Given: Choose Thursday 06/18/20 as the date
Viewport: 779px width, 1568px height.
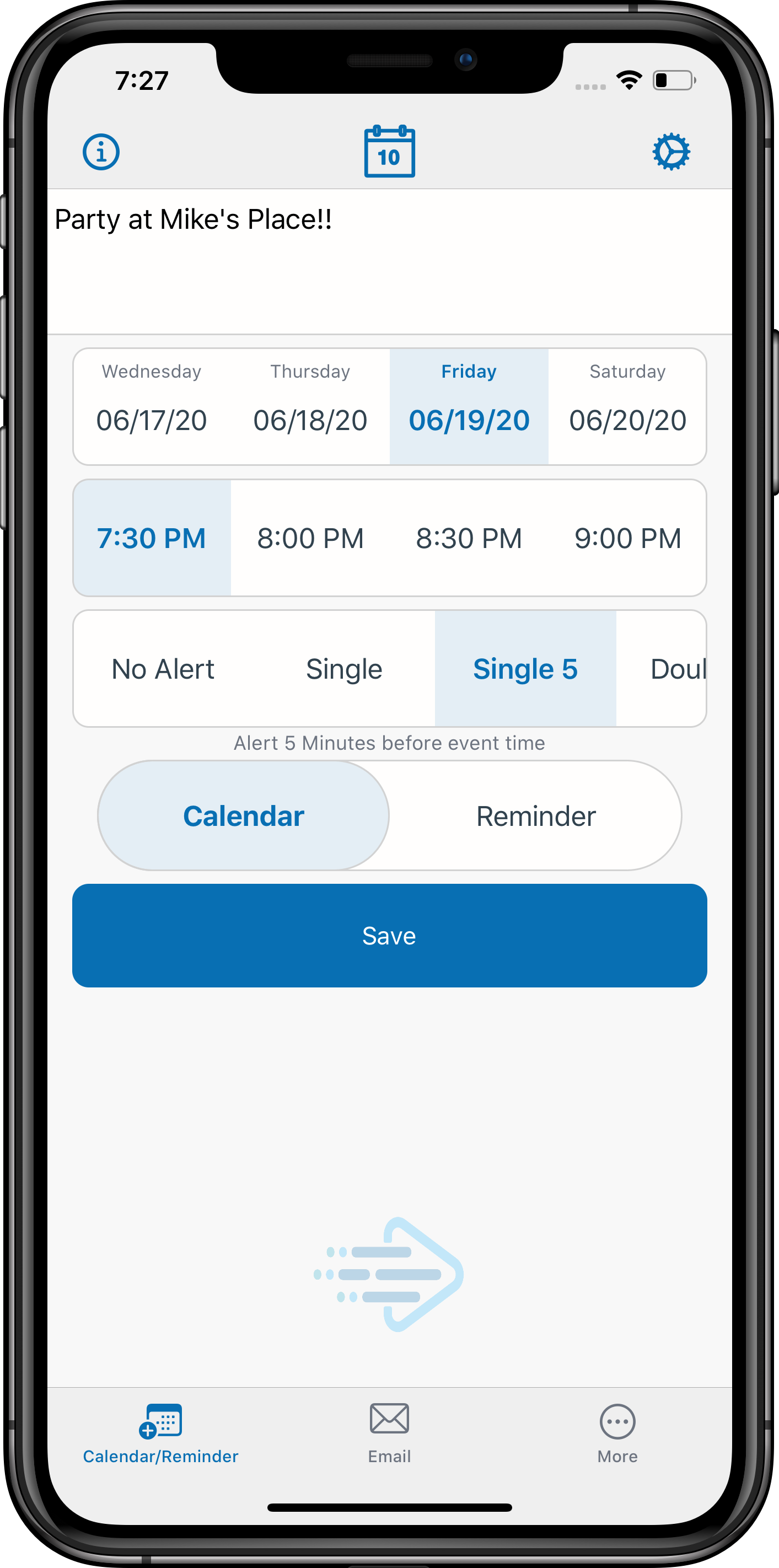Looking at the screenshot, I should [310, 406].
